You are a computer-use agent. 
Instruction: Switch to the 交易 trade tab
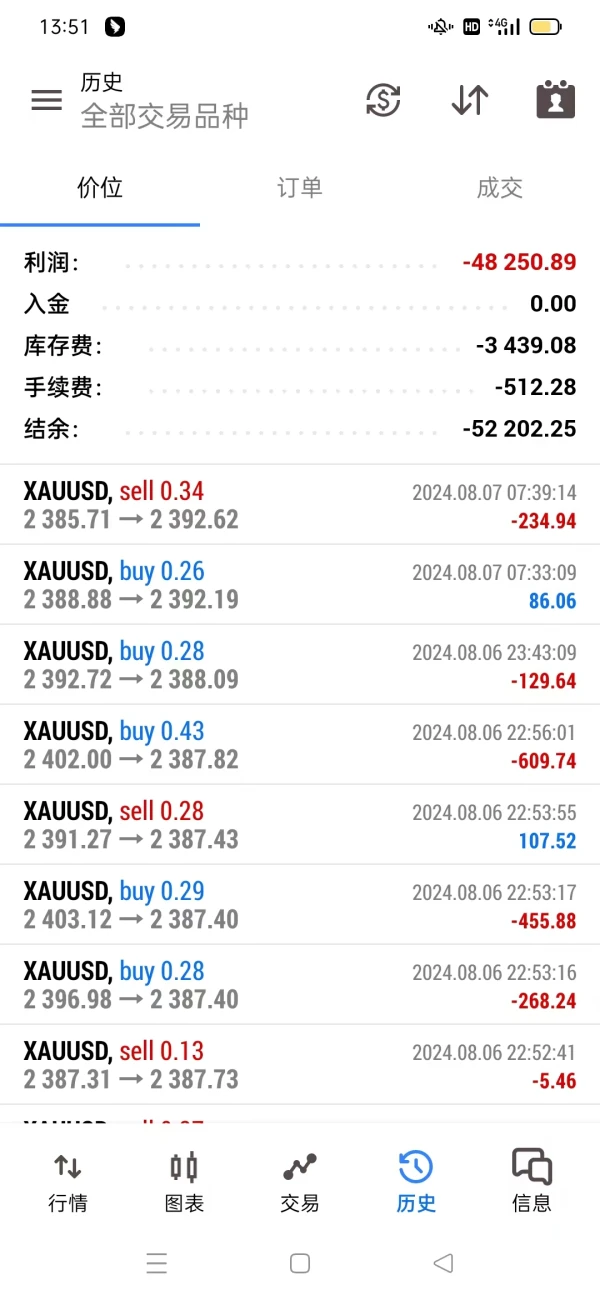[299, 1181]
